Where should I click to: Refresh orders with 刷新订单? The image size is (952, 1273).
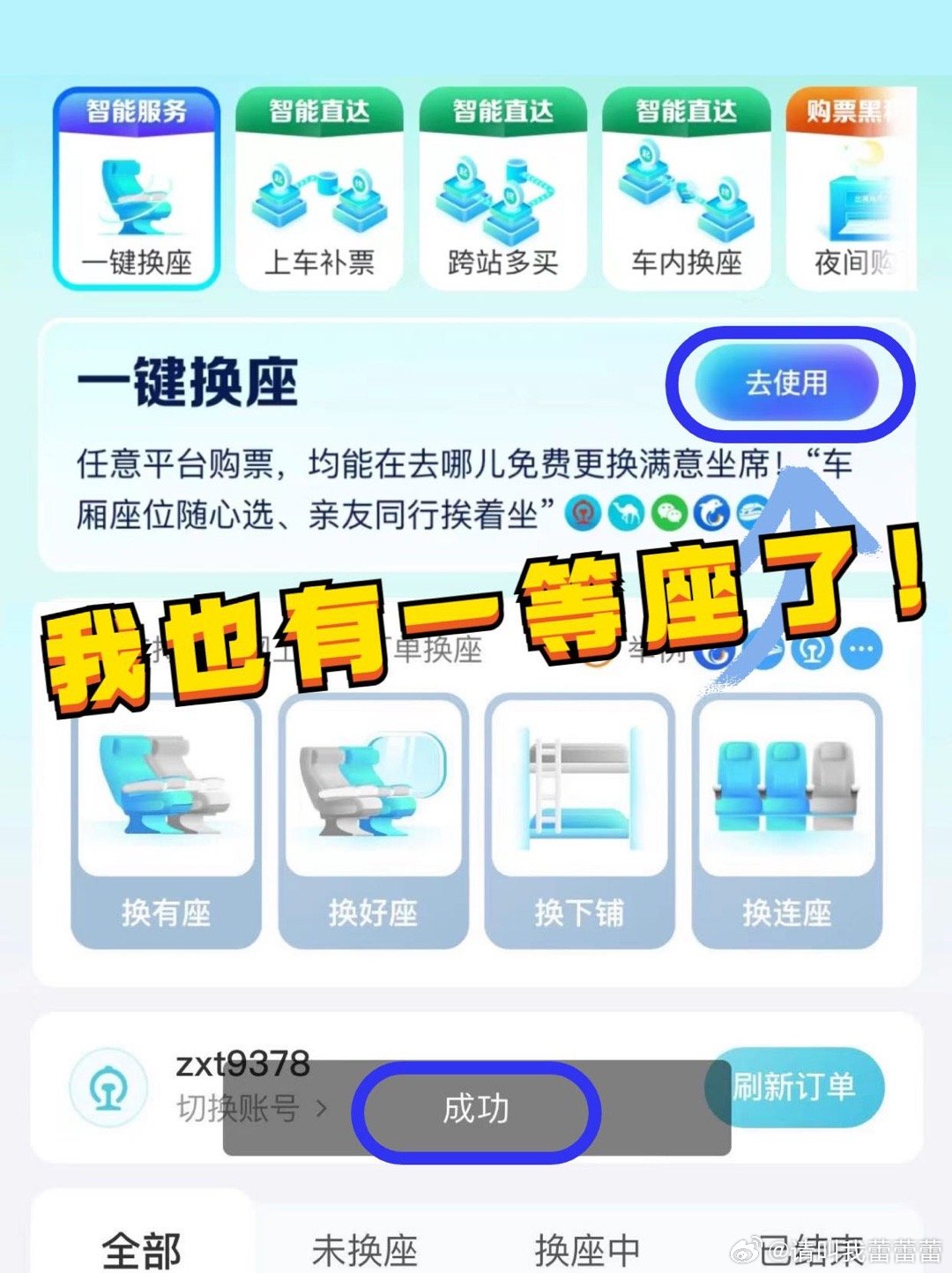794,1087
